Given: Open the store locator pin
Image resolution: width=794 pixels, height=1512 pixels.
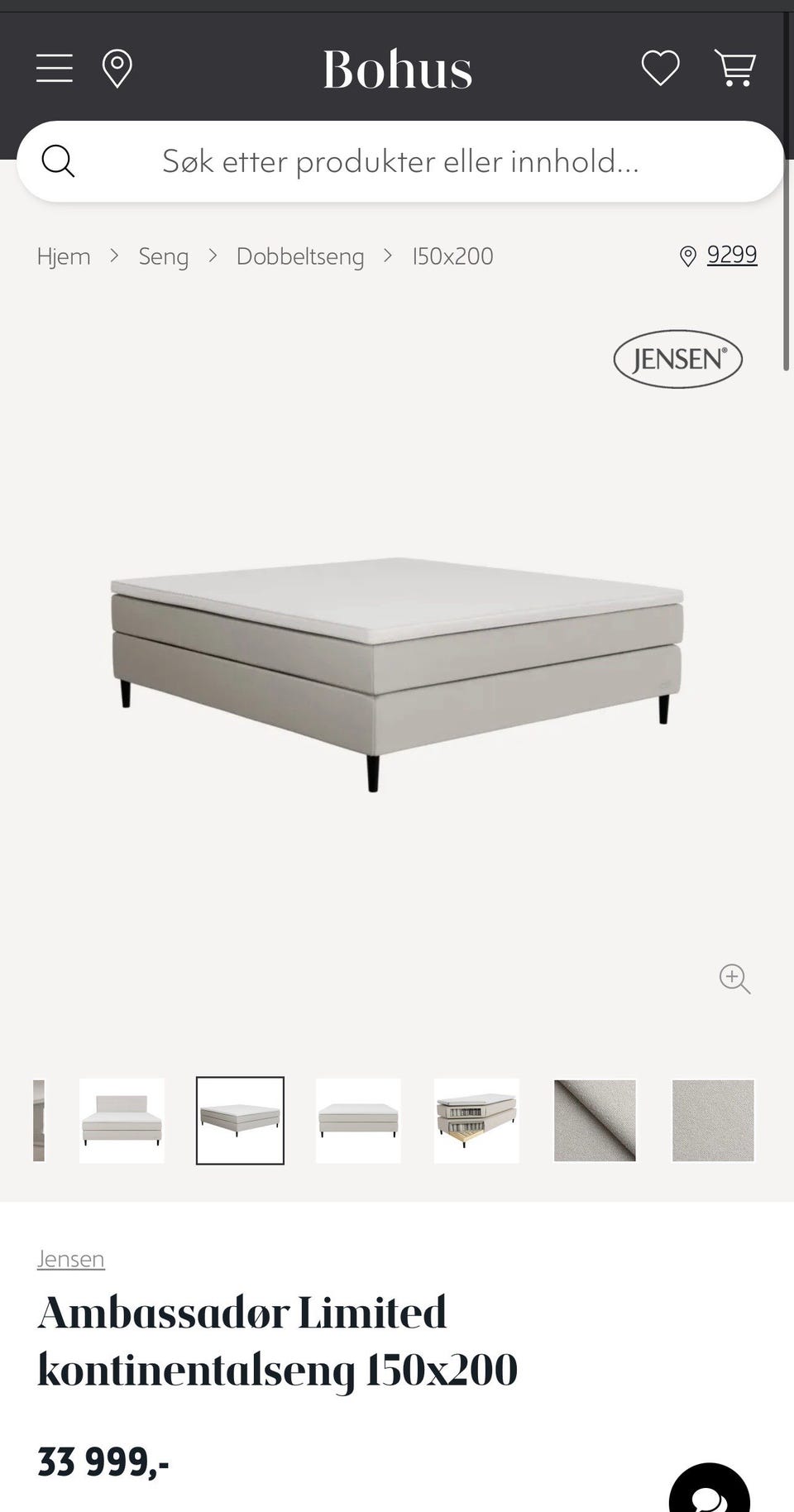Looking at the screenshot, I should point(117,68).
